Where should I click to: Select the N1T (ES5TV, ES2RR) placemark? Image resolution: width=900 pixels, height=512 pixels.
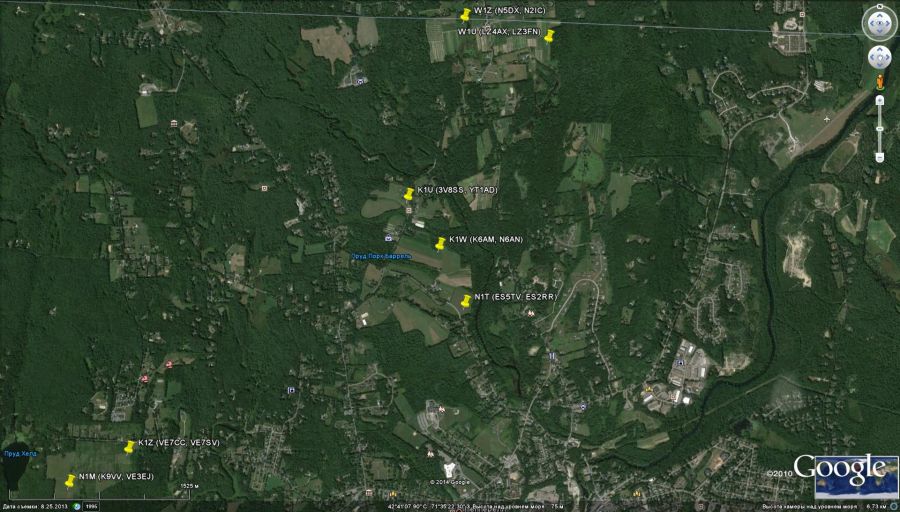(x=466, y=300)
